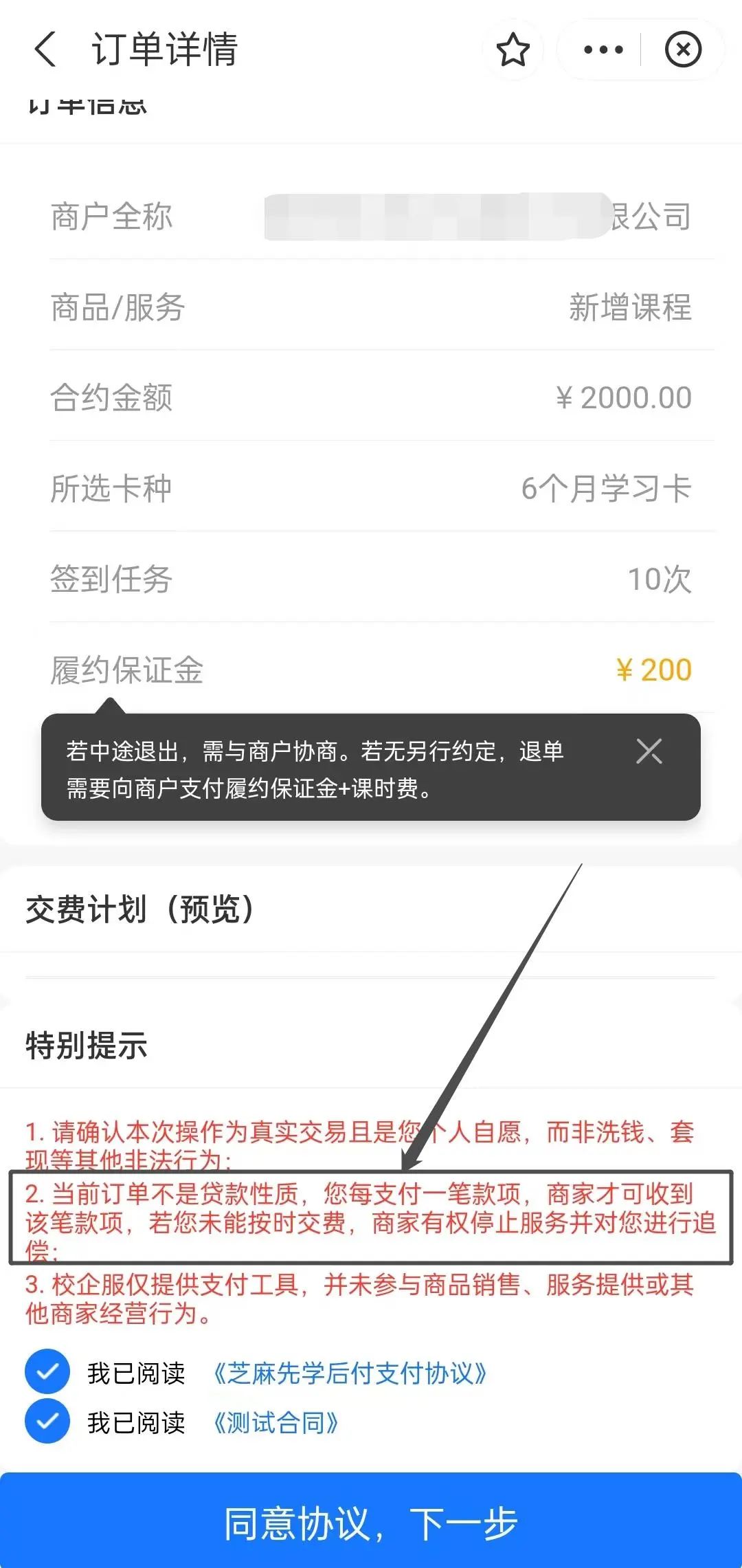Tap 同意协议，下一步 button
The width and height of the screenshot is (742, 1568).
pos(371,1521)
